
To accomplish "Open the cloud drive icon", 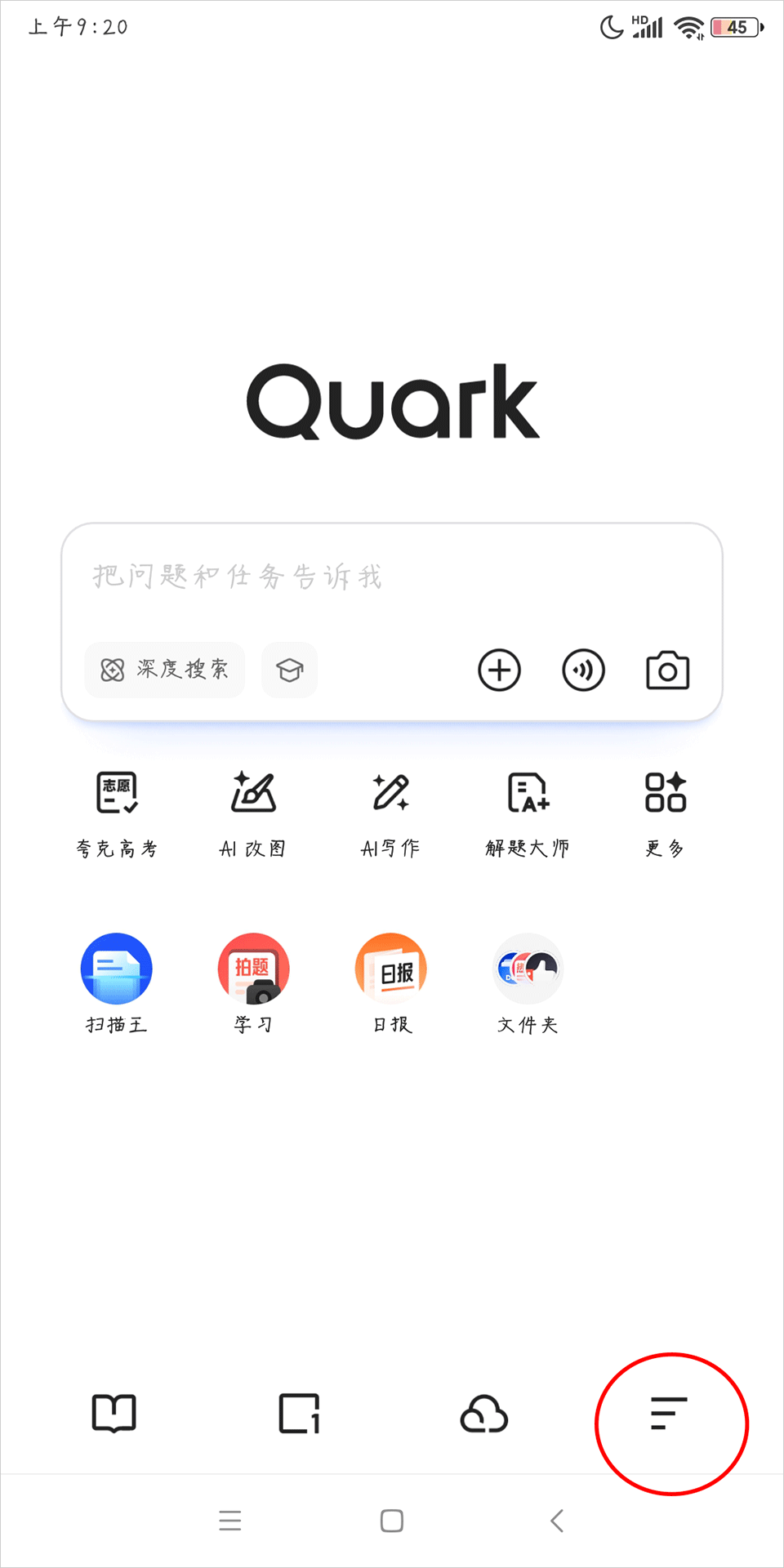I will (x=484, y=1414).
